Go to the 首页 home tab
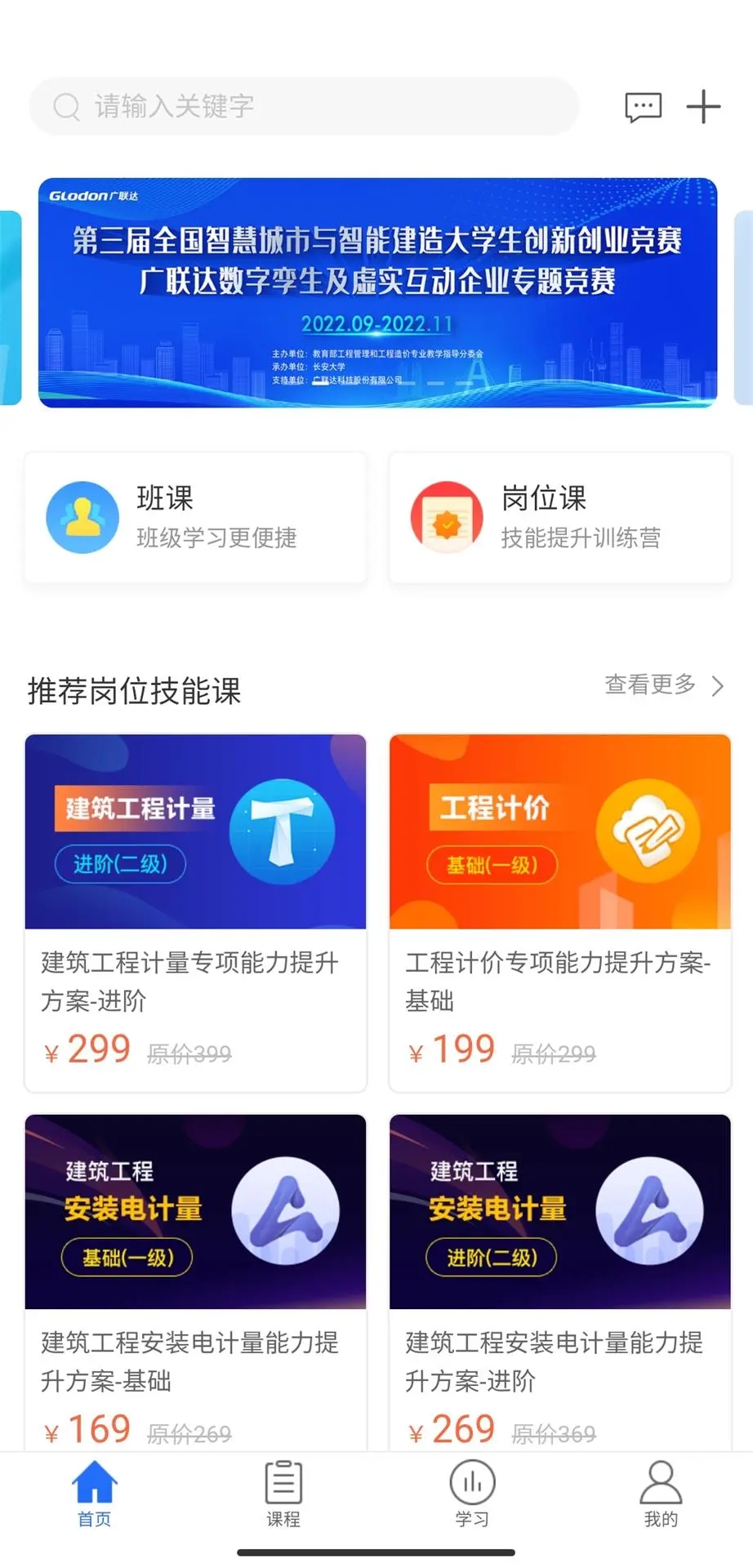This screenshot has height=1568, width=753. (x=95, y=1493)
